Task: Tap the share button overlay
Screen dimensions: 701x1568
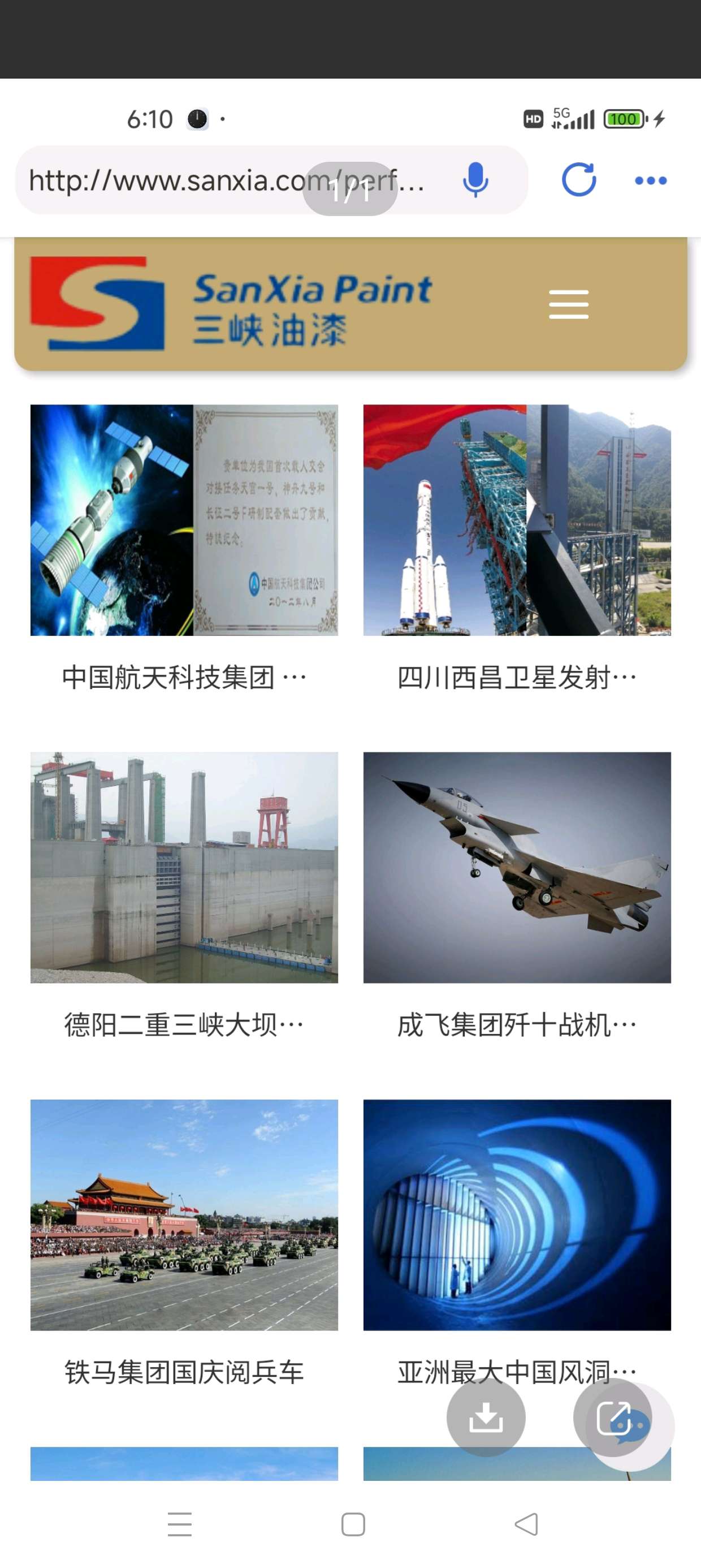Action: (x=613, y=1418)
